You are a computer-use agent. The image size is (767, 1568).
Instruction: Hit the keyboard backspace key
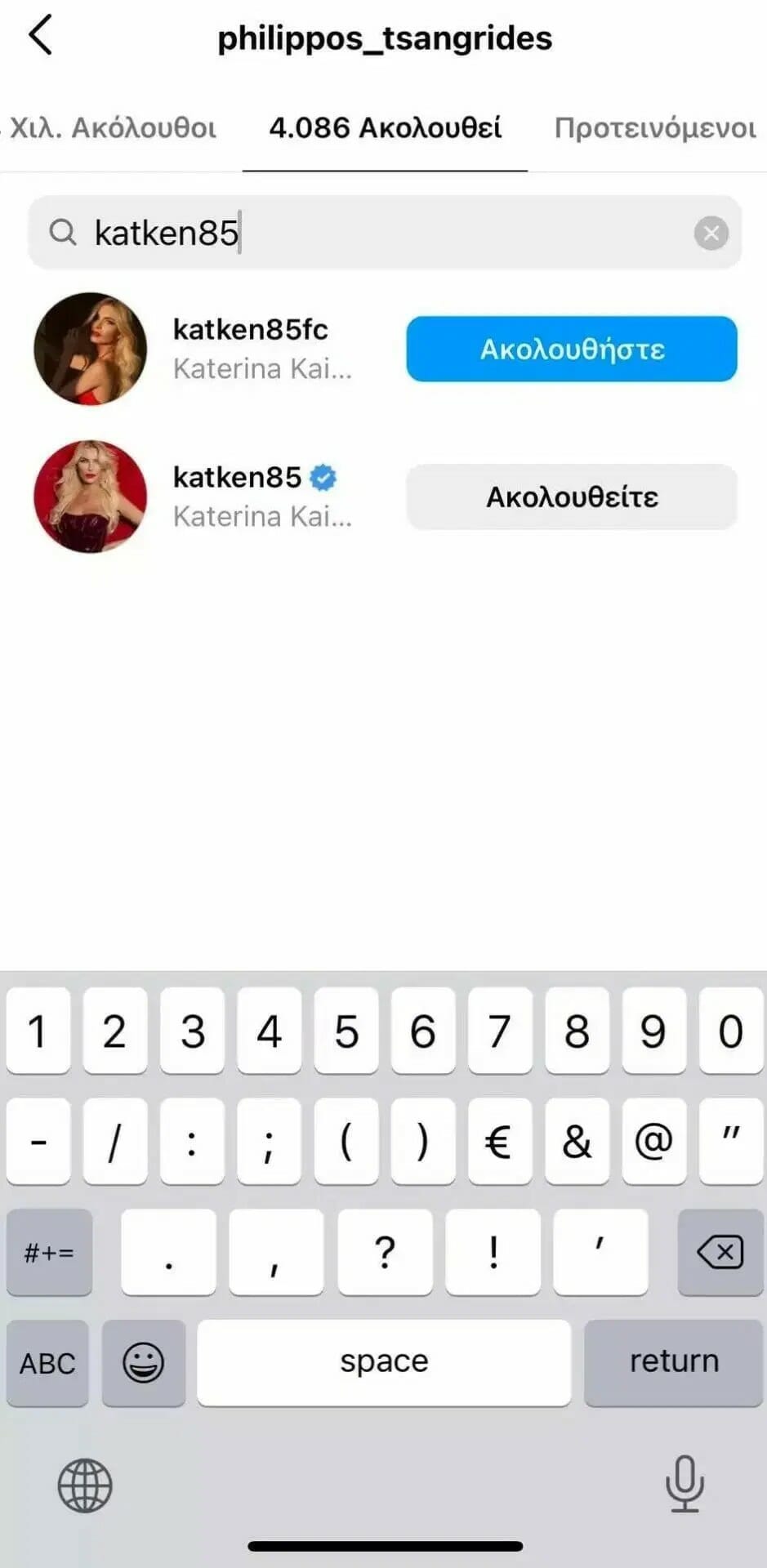coord(720,1252)
